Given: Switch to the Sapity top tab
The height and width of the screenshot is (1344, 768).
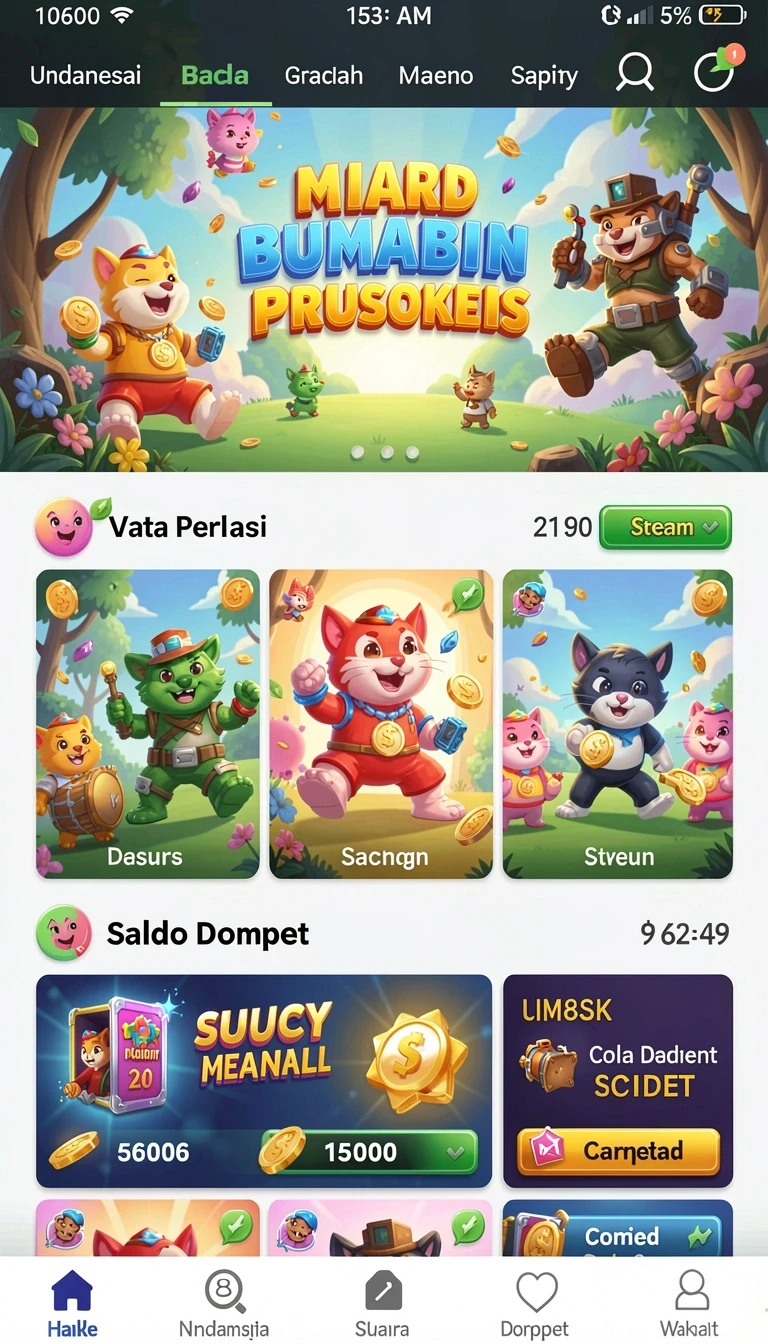Looking at the screenshot, I should pyautogui.click(x=544, y=75).
